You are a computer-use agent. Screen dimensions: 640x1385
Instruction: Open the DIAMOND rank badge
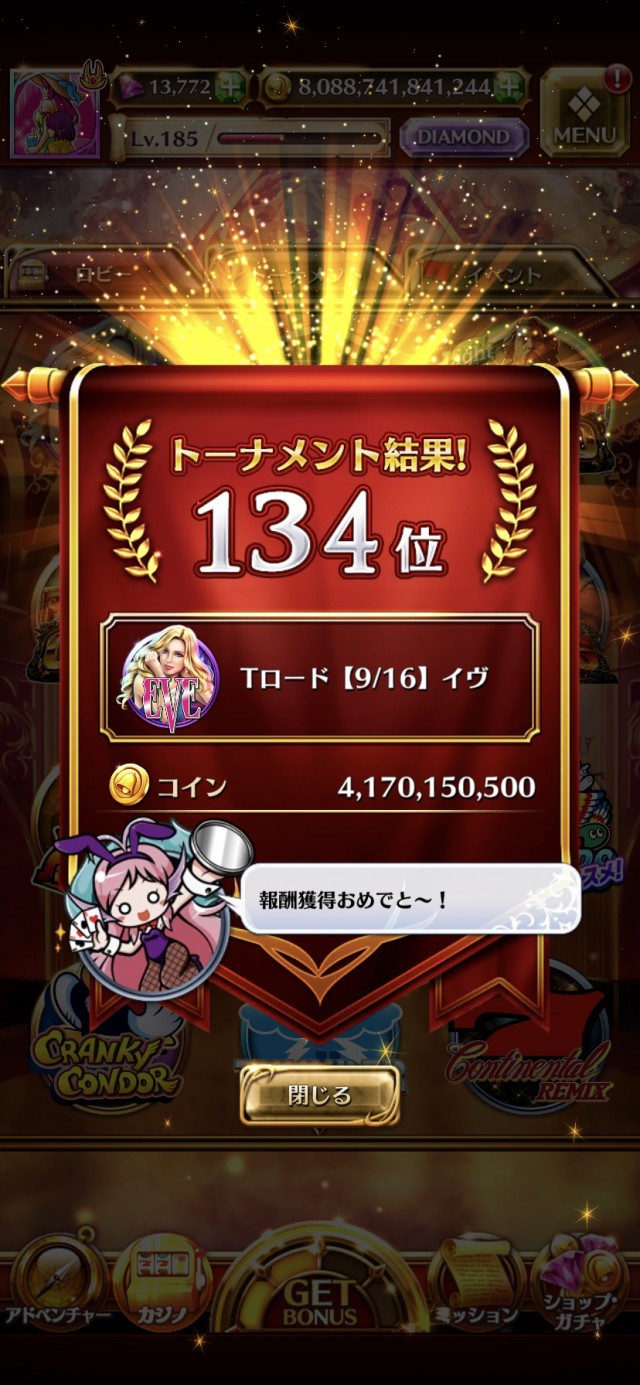(462, 137)
